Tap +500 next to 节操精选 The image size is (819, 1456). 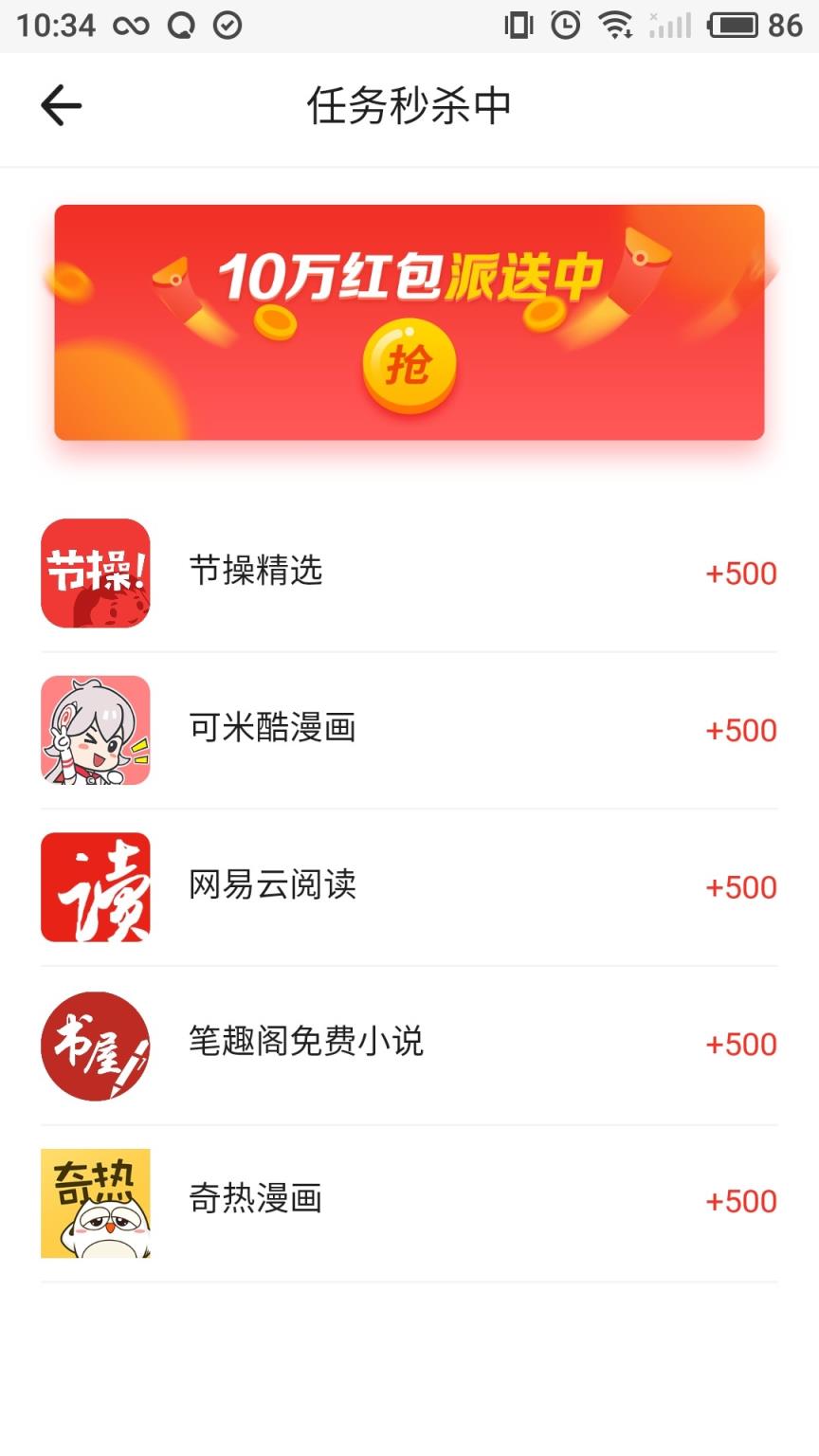[740, 573]
